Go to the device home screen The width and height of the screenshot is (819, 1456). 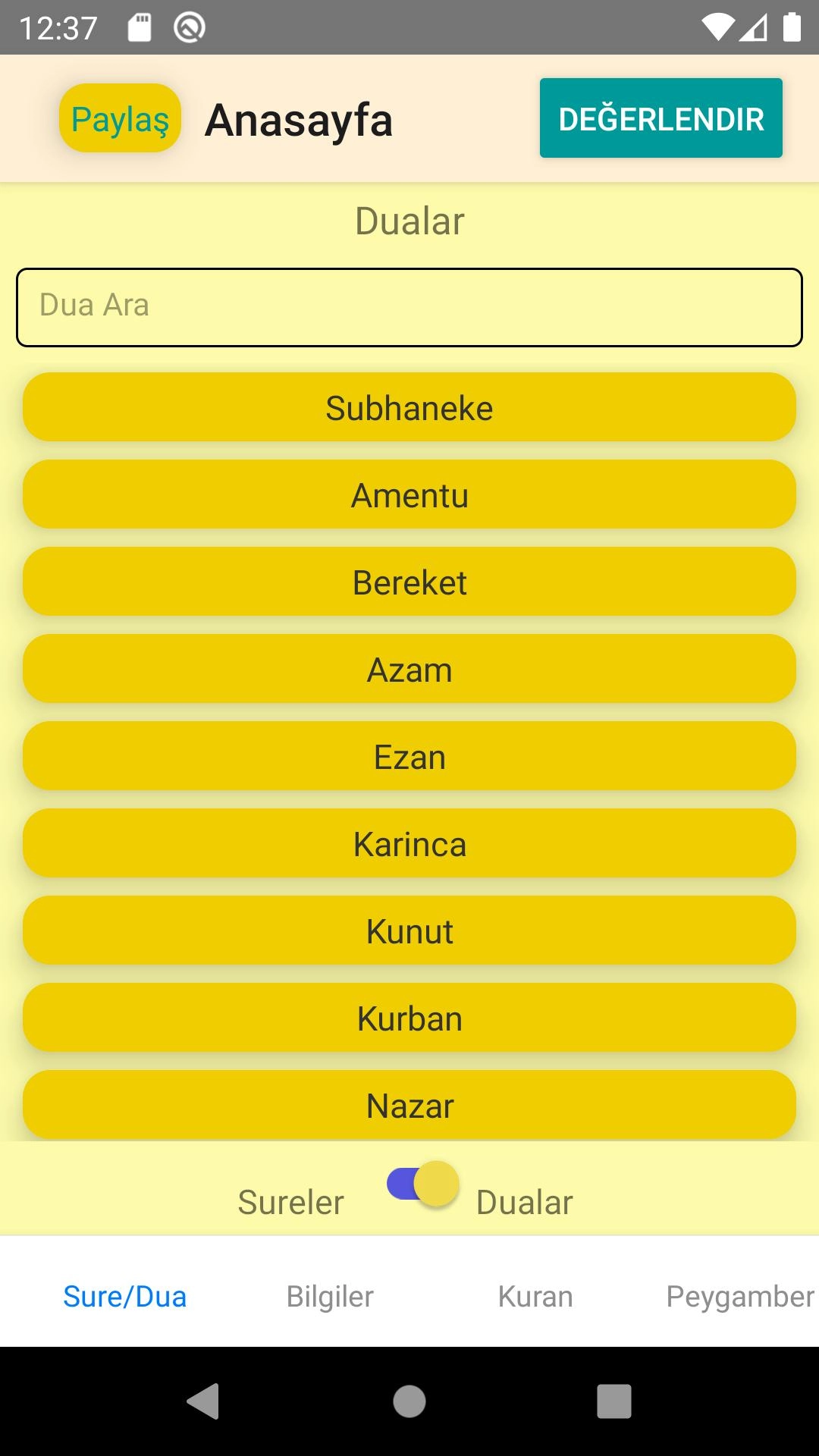pos(409,1401)
